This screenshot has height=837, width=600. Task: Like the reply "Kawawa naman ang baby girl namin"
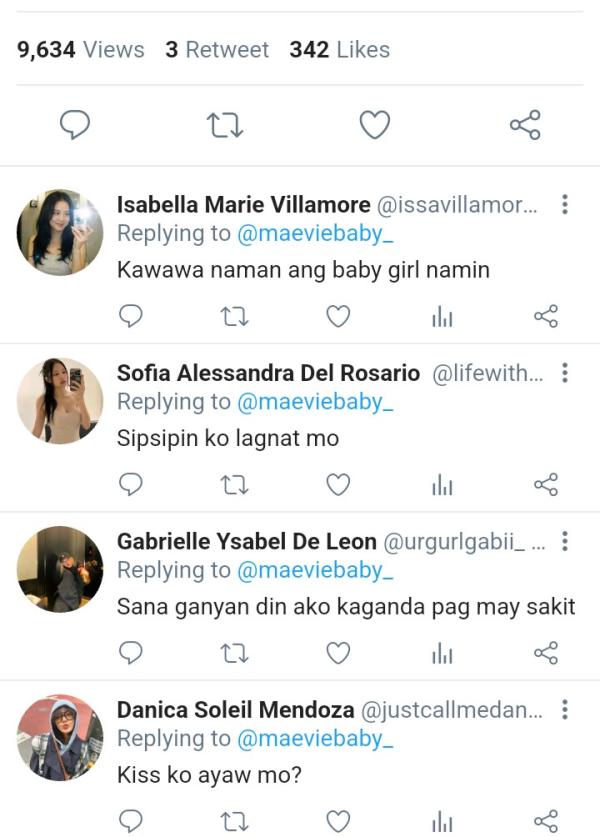coord(339,317)
